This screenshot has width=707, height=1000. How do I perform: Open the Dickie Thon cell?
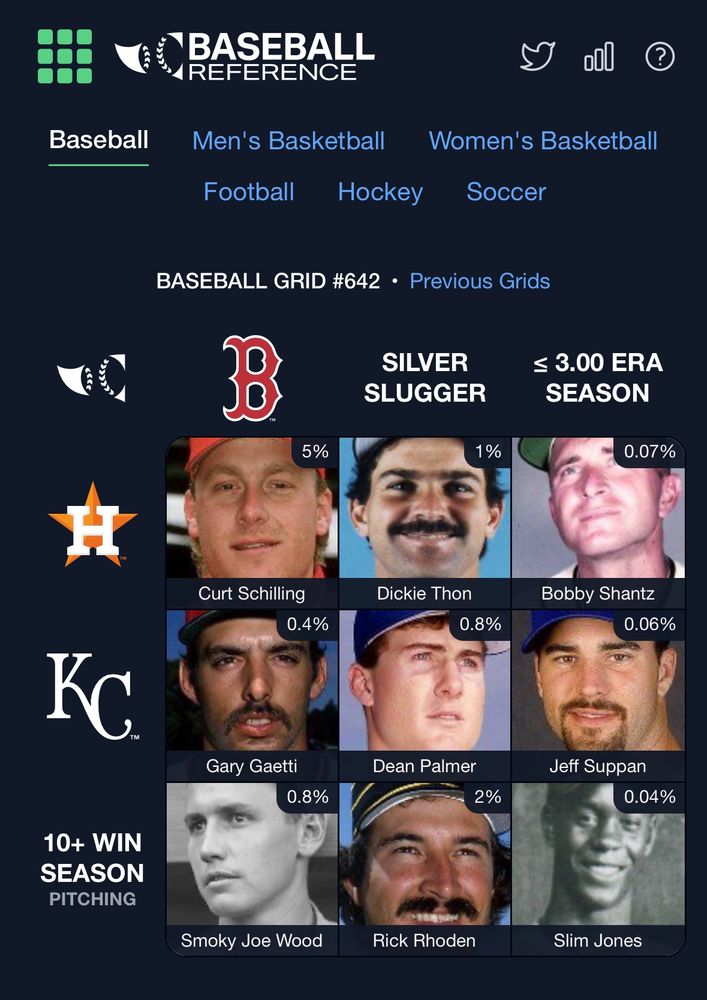coord(425,522)
